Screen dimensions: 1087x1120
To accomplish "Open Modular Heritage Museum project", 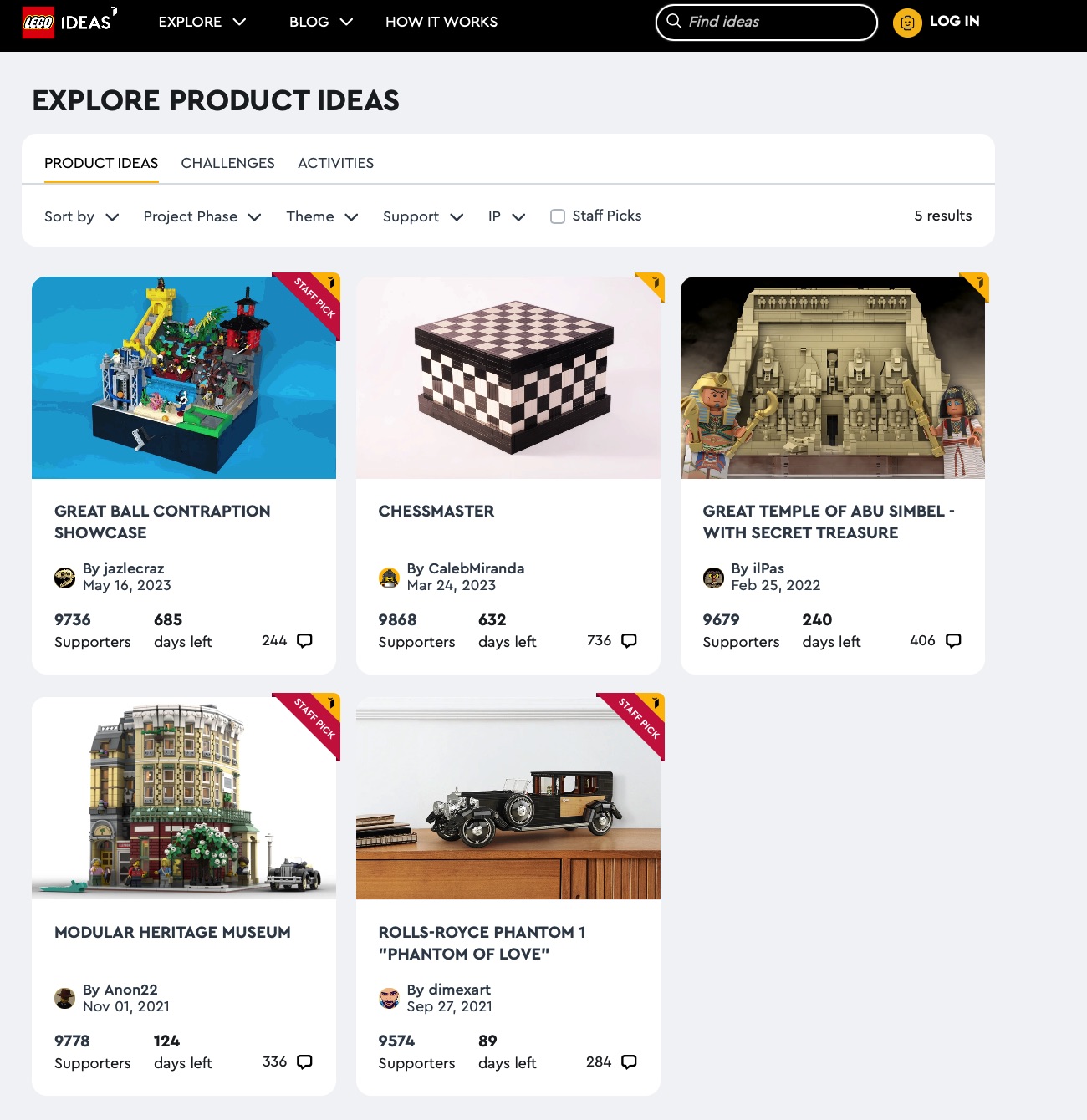I will pyautogui.click(x=172, y=932).
